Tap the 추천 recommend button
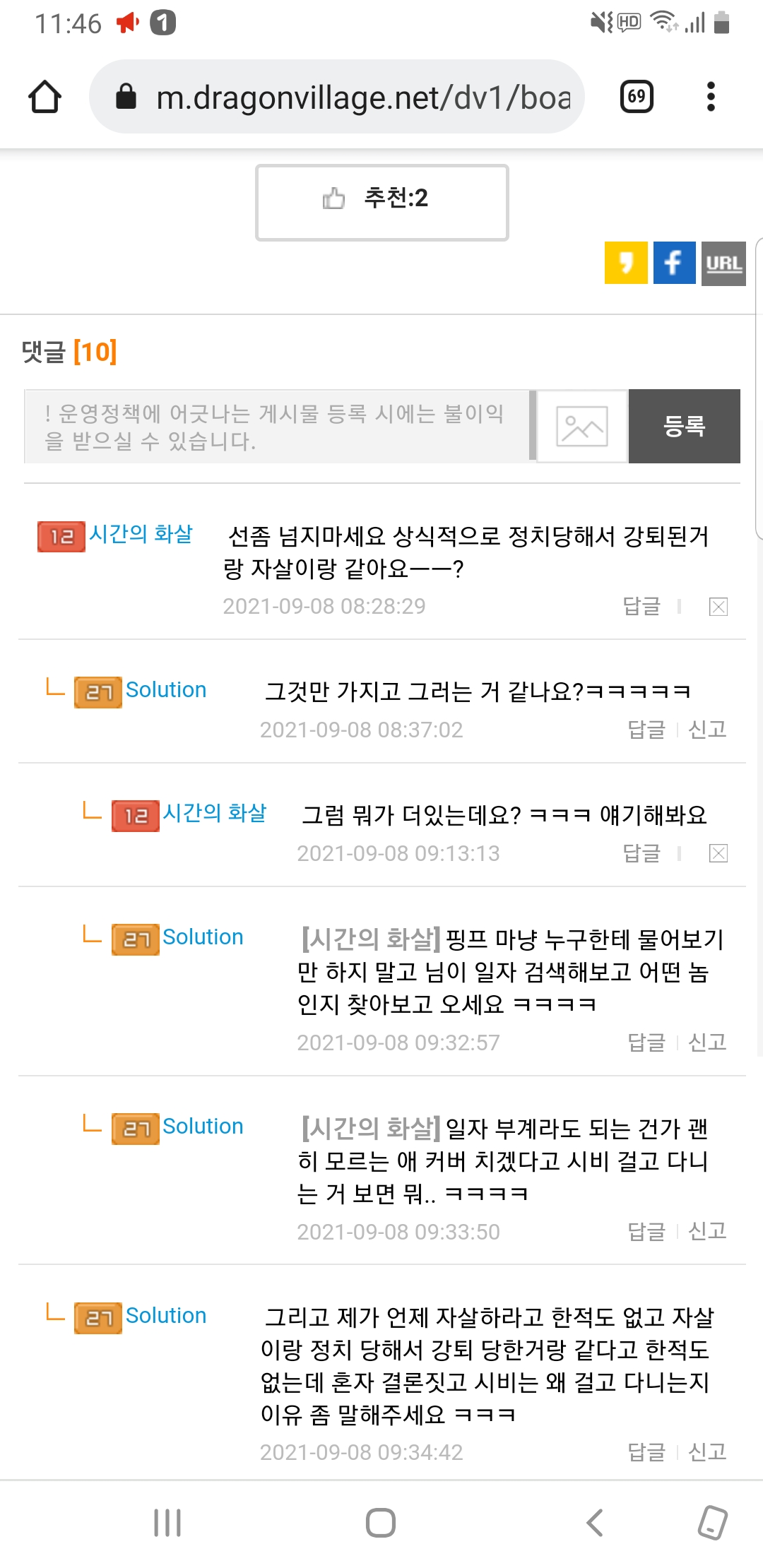763x1568 pixels. 381,203
